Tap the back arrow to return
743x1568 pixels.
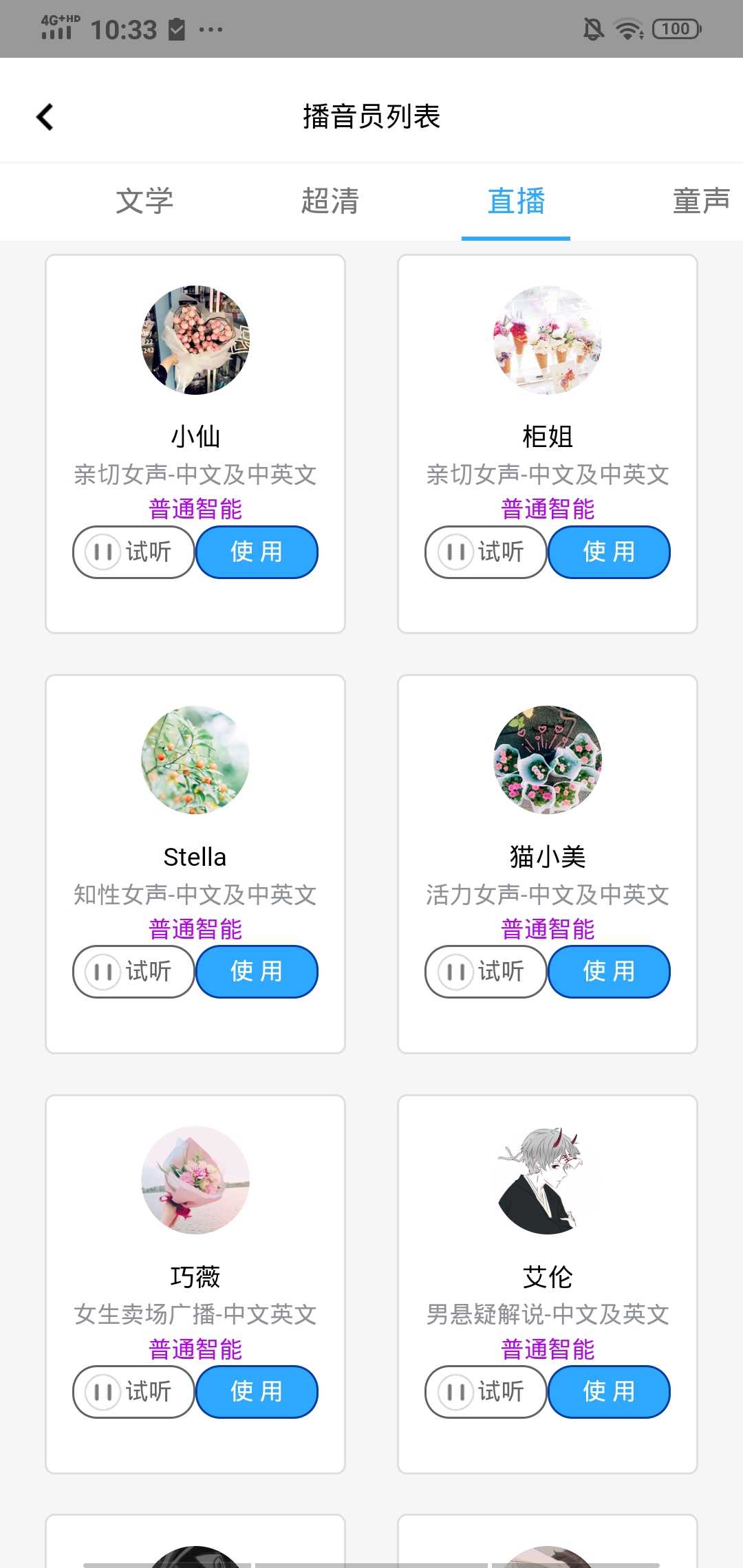pyautogui.click(x=45, y=116)
